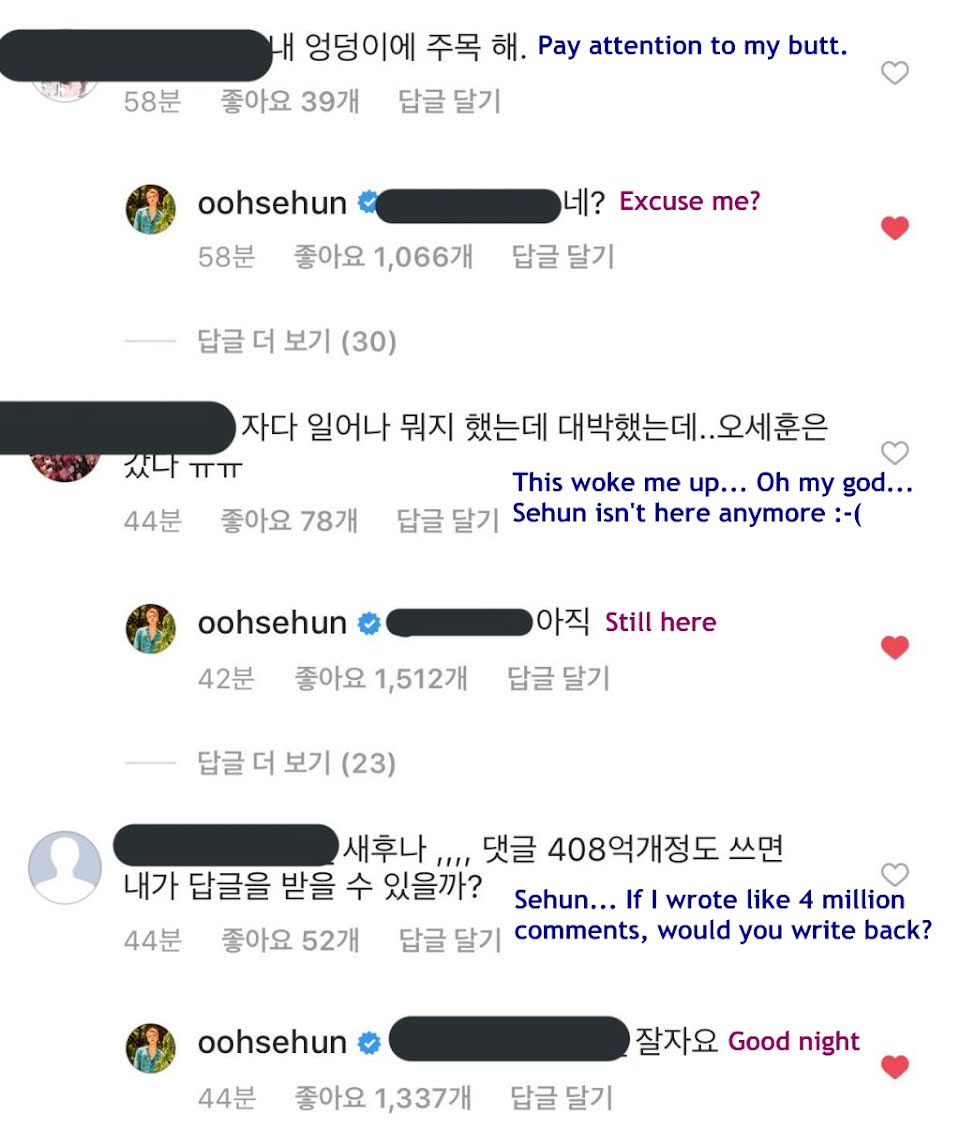Reply to oohsehun's comment with 1,512 likes
This screenshot has height=1145, width=960.
(x=558, y=678)
